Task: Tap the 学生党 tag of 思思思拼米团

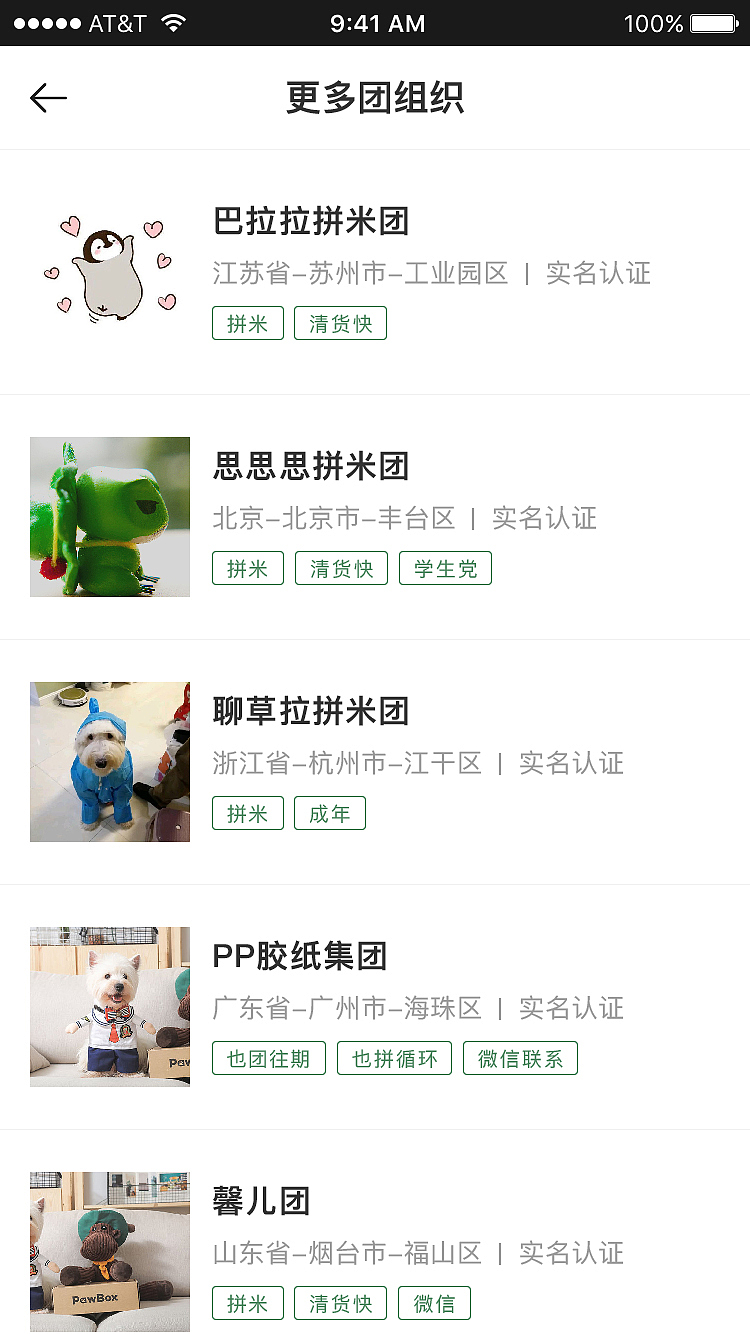Action: tap(445, 567)
